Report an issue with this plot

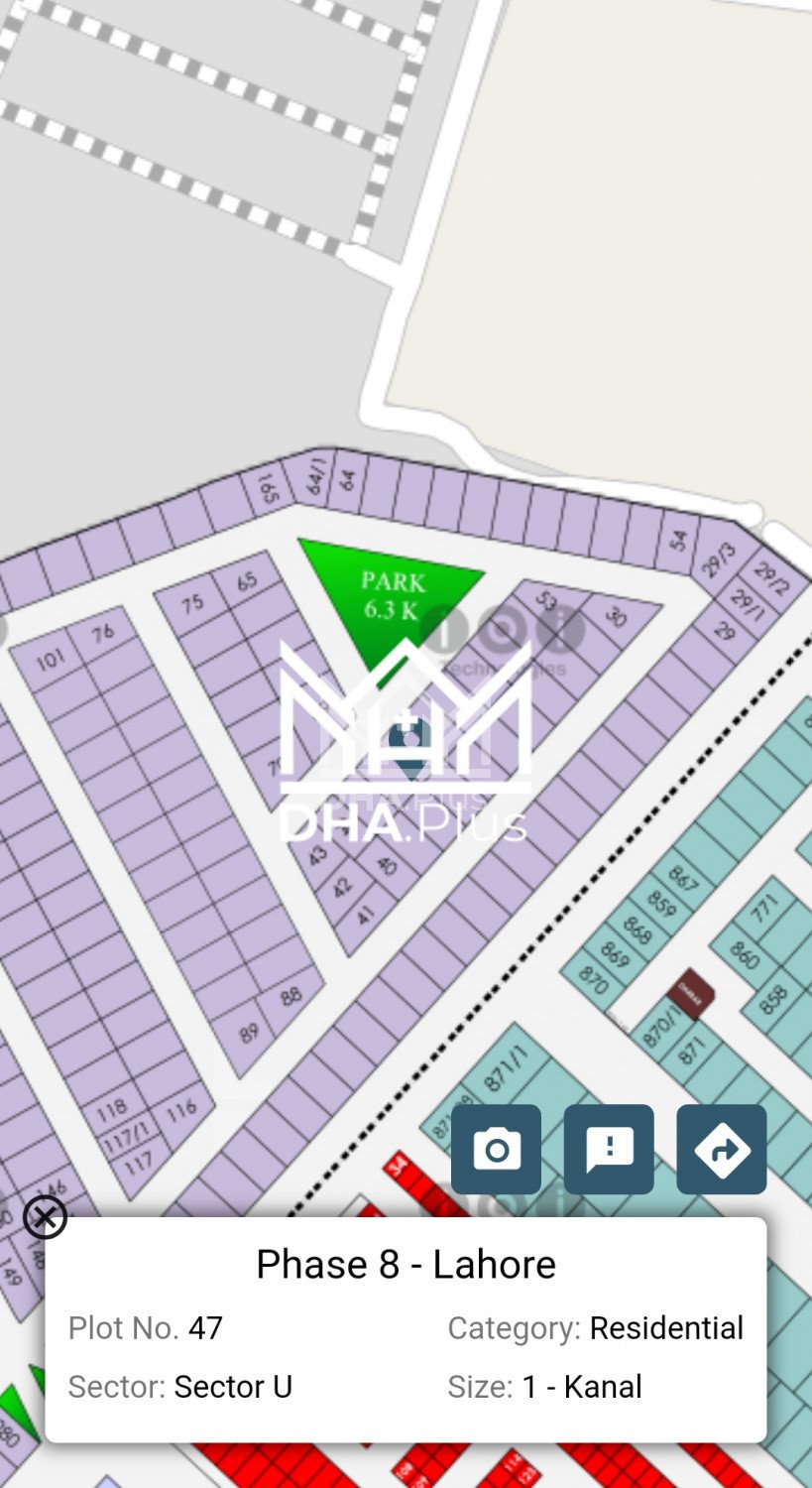point(609,1149)
